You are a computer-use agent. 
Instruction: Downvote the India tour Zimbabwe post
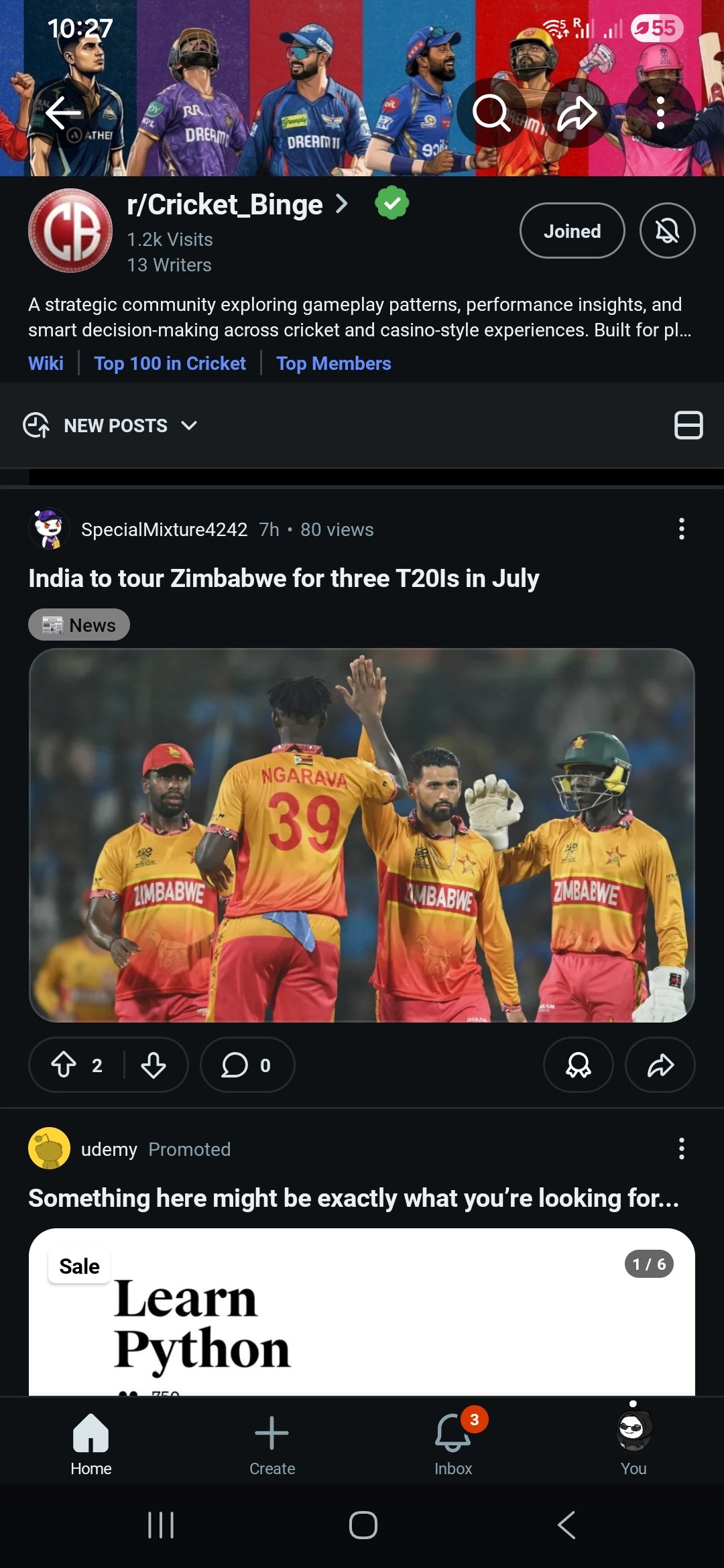pos(154,1065)
